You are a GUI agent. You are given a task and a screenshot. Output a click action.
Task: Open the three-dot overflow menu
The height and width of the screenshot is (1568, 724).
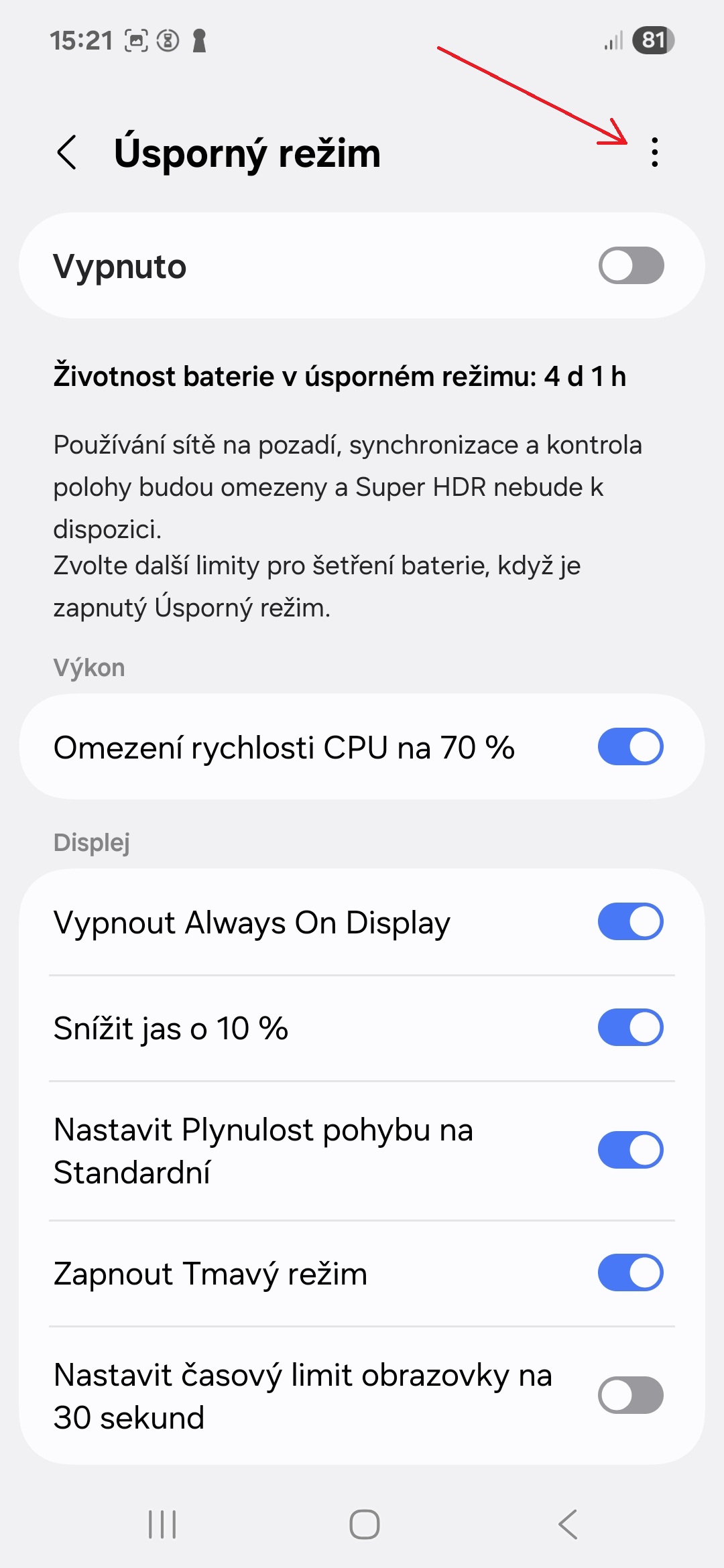[654, 152]
